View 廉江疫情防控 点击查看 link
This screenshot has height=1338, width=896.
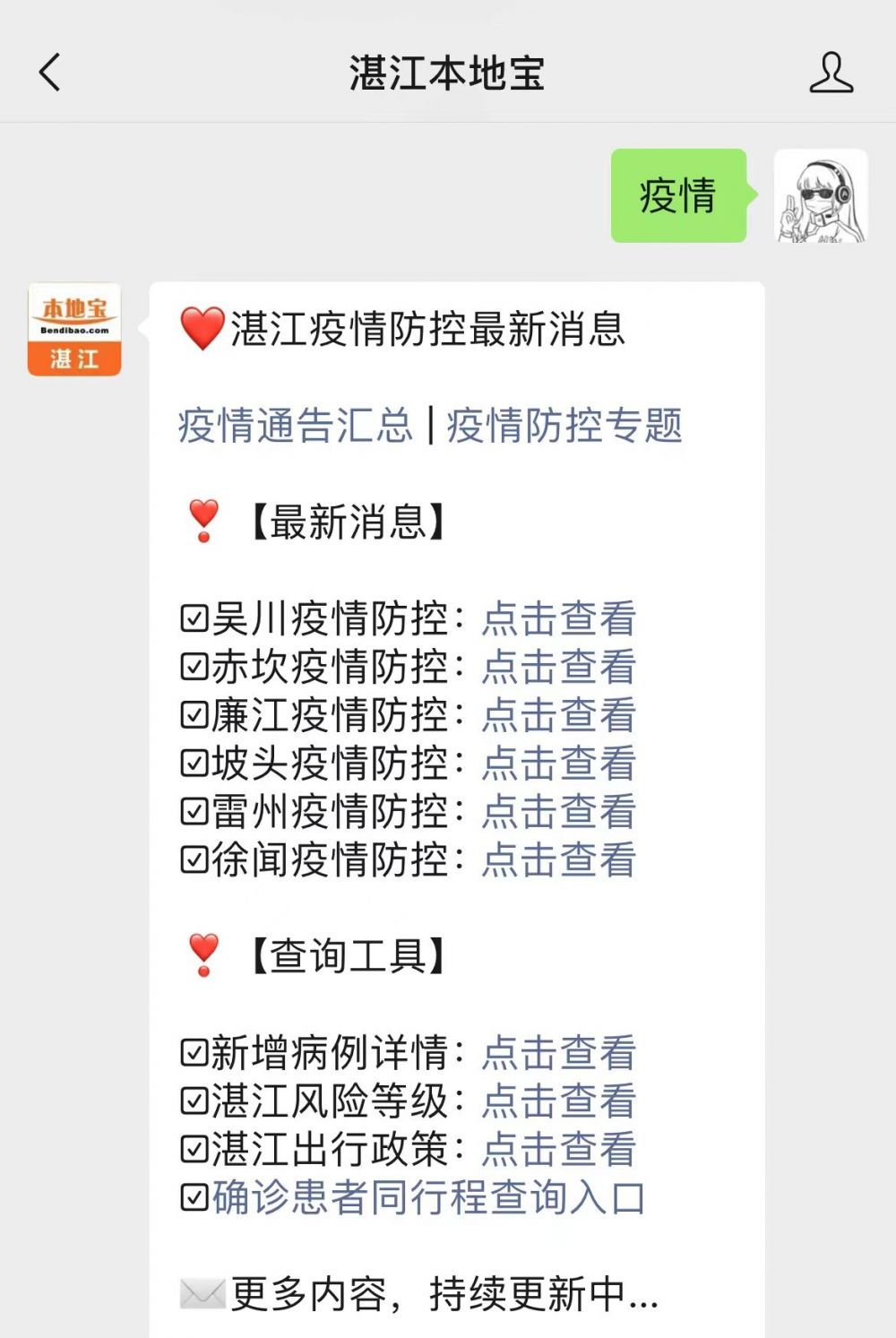pos(558,715)
